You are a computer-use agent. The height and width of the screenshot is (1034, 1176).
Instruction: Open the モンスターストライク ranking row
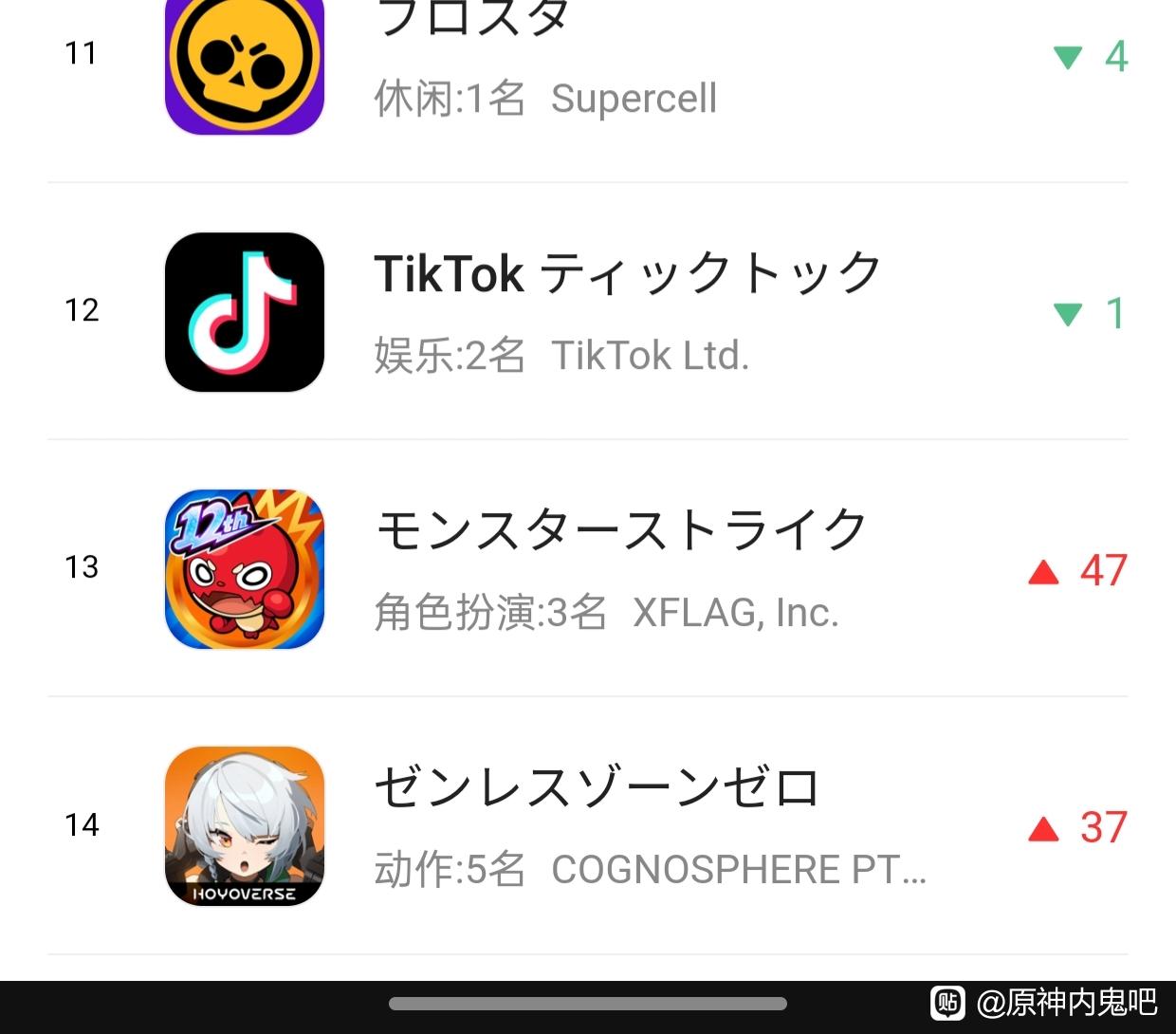(588, 568)
